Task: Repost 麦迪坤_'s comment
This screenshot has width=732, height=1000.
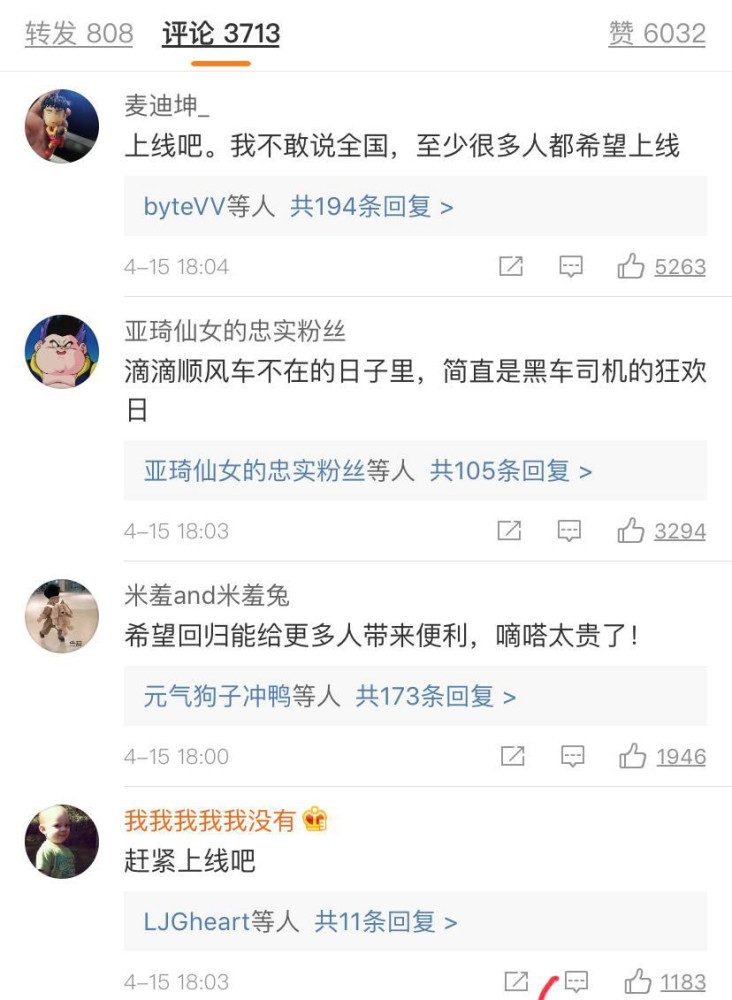Action: point(511,266)
